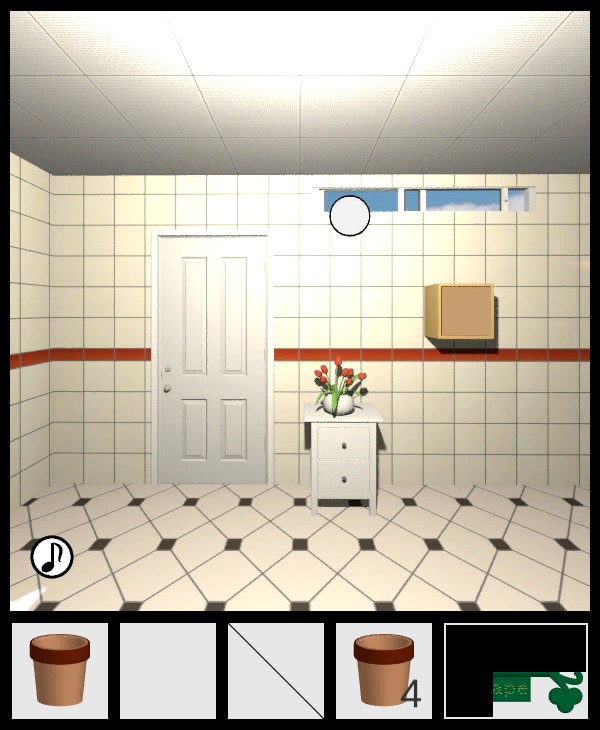Open the bottom drawer of the white nightstand
The image size is (600, 730).
[x=343, y=476]
